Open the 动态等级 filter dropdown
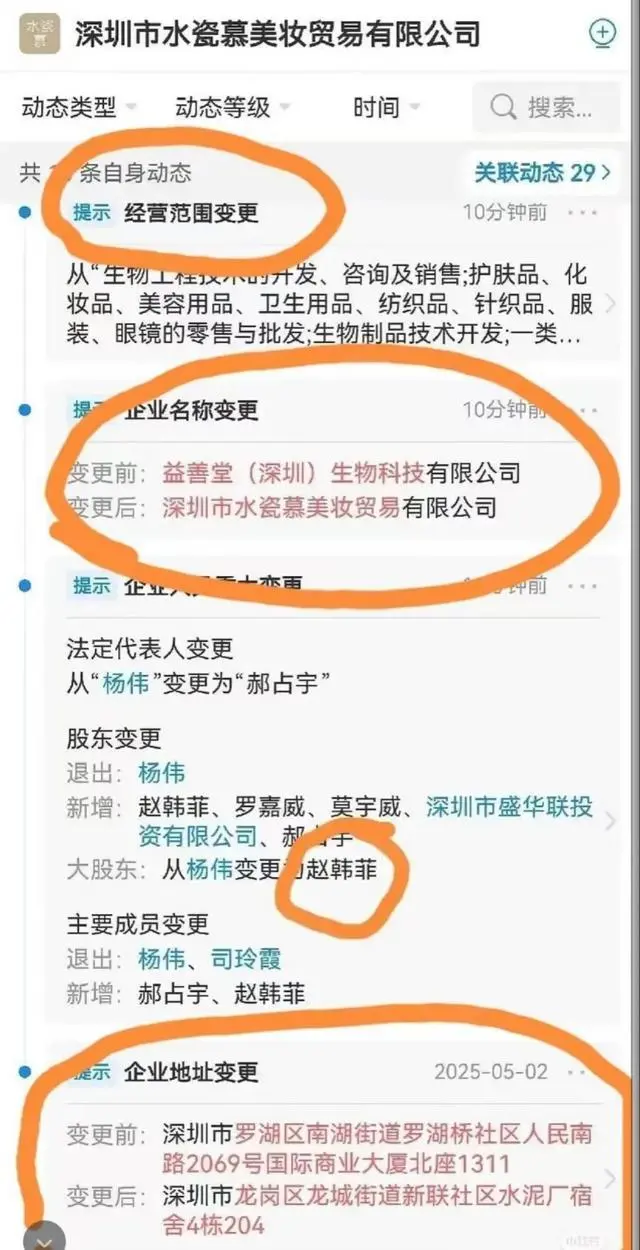This screenshot has height=1250, width=640. 232,107
